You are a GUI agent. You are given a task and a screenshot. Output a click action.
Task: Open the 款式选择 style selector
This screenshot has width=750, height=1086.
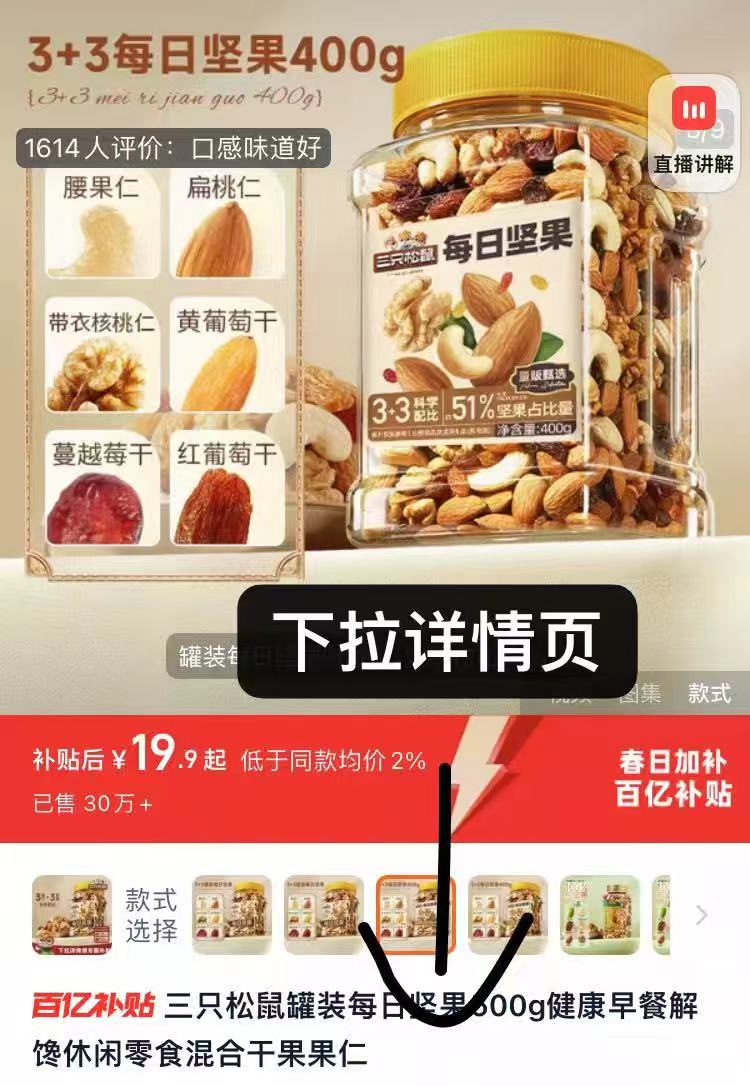click(x=151, y=915)
